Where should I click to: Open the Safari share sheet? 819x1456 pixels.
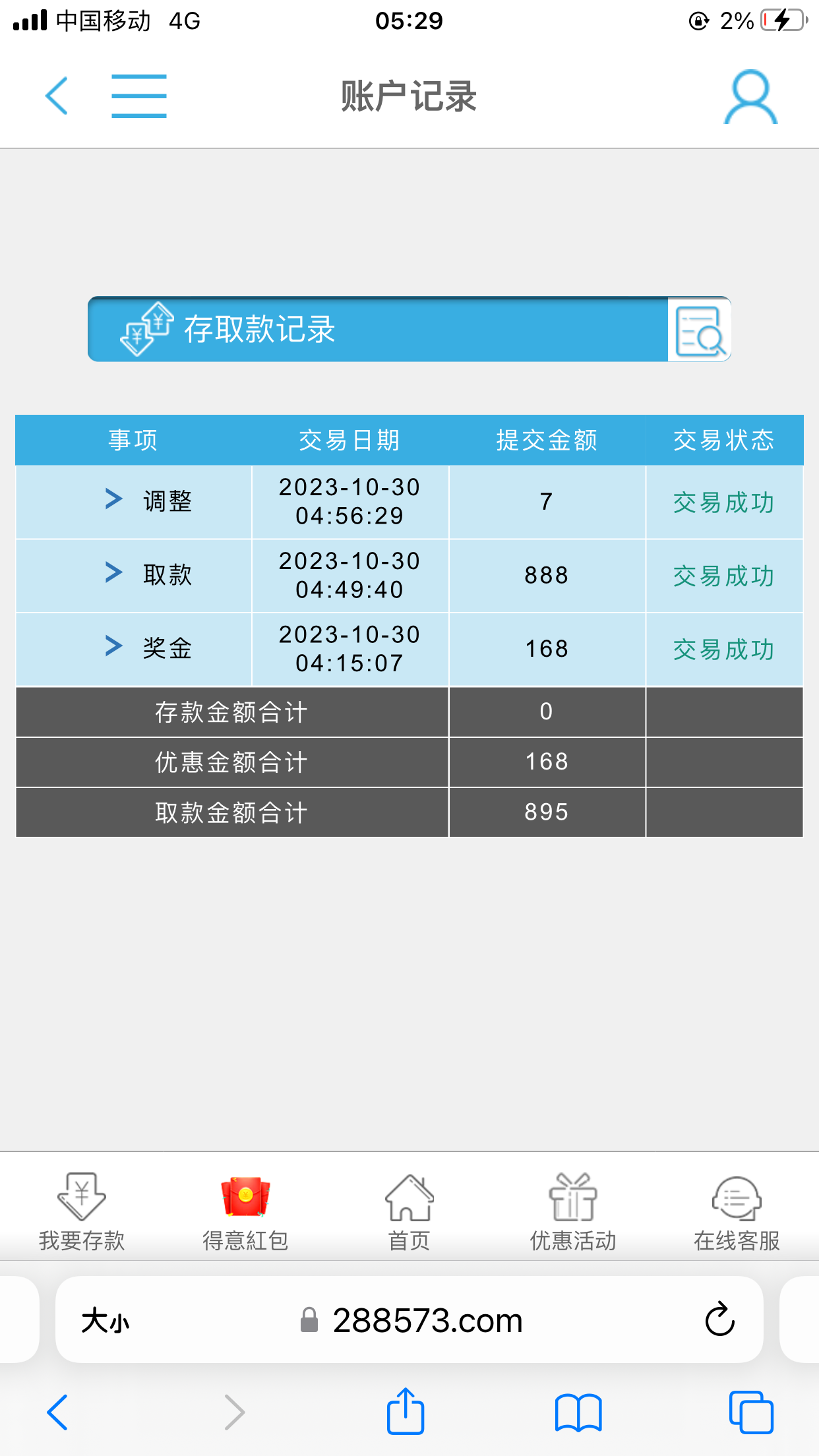(x=405, y=1412)
